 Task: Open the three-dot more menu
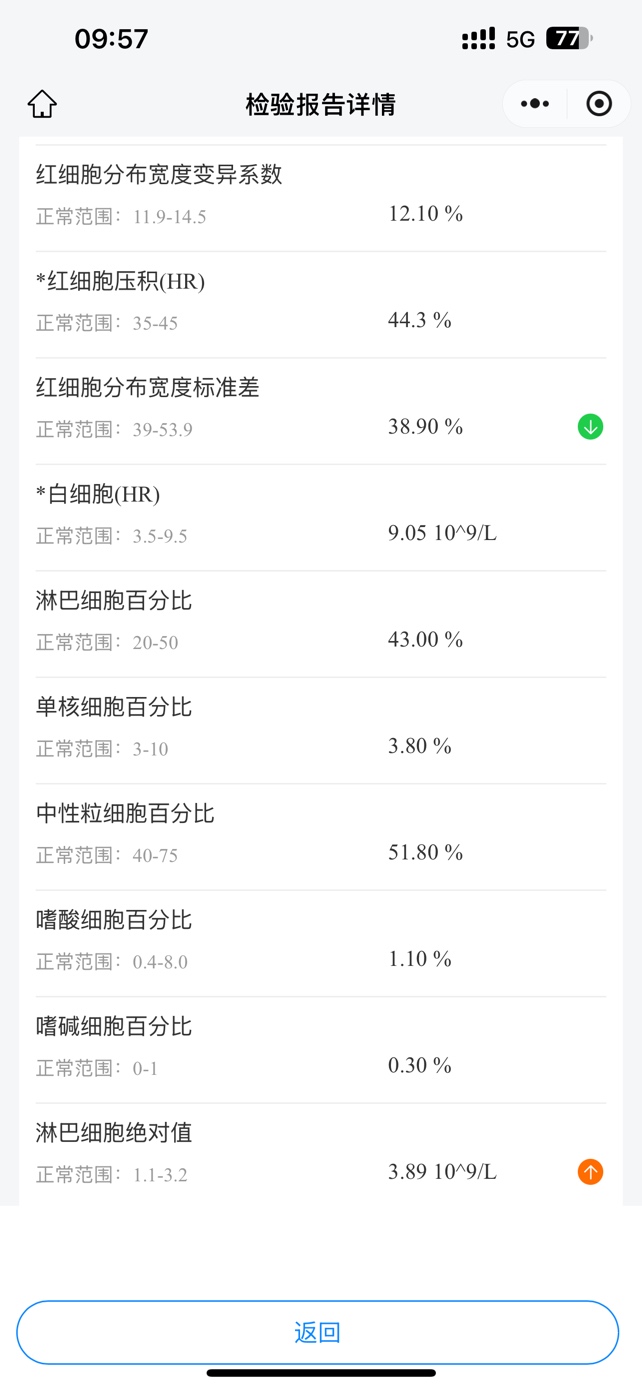[x=535, y=104]
